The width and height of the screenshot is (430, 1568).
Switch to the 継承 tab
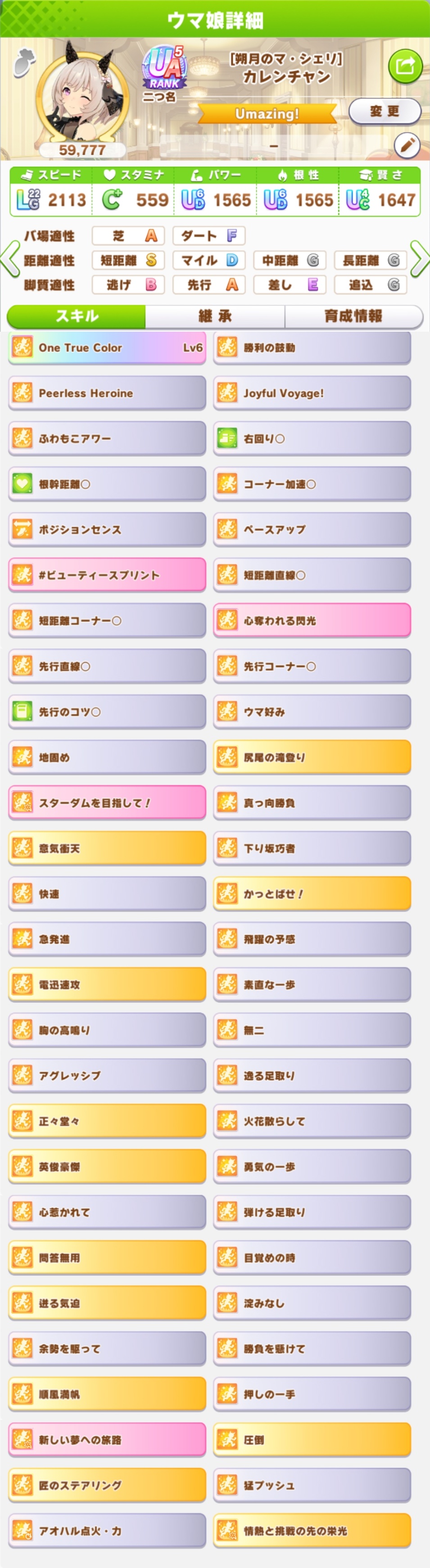coord(215,316)
